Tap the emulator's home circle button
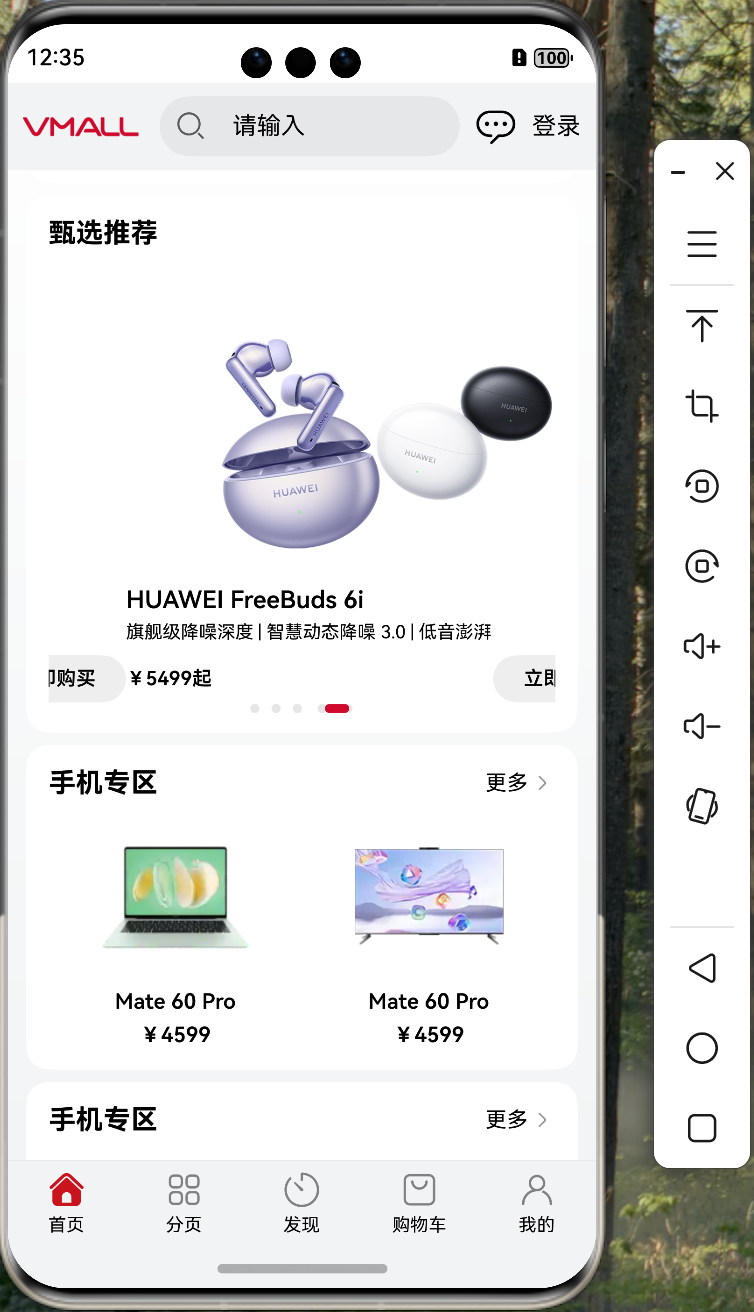Viewport: 754px width, 1312px height. tap(702, 1048)
